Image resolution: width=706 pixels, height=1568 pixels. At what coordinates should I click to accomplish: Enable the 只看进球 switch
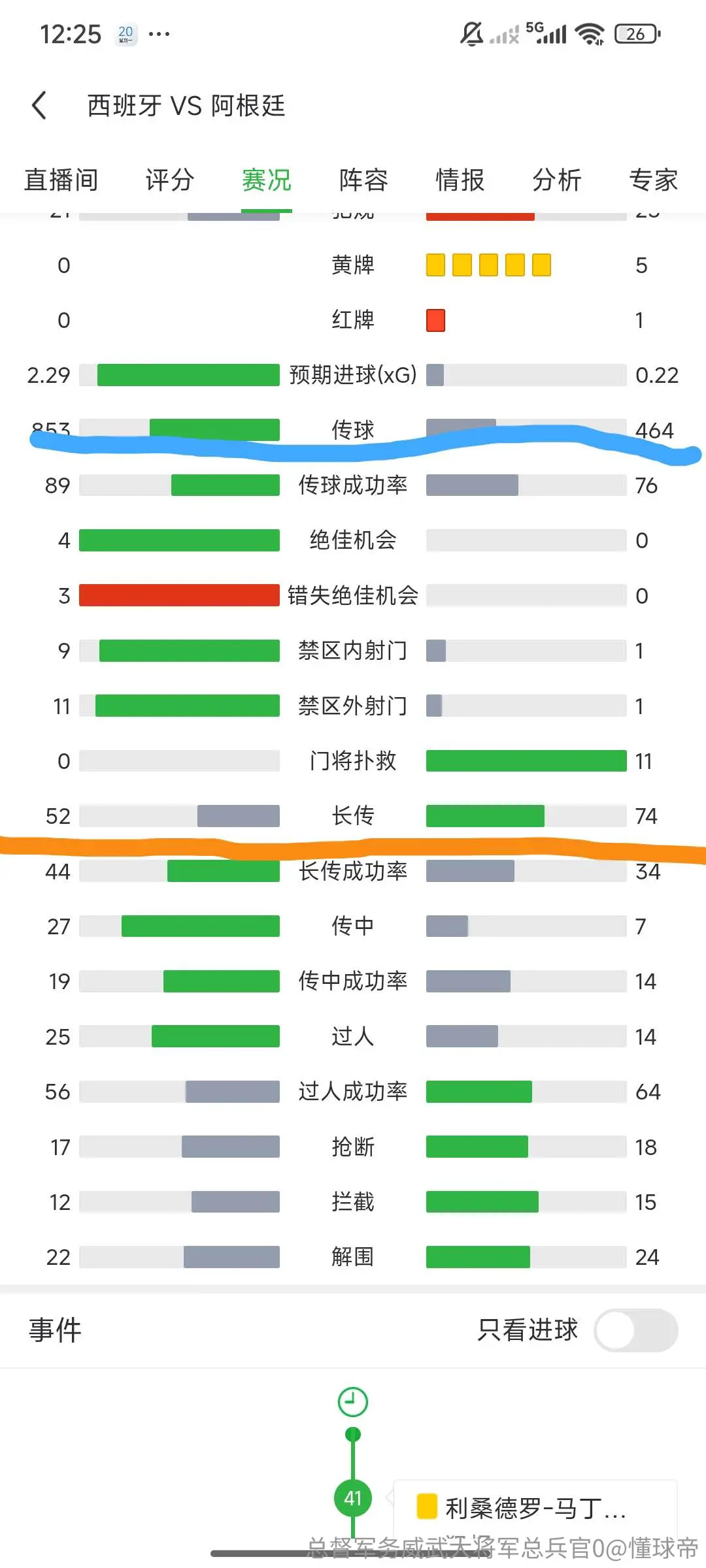tap(636, 1330)
